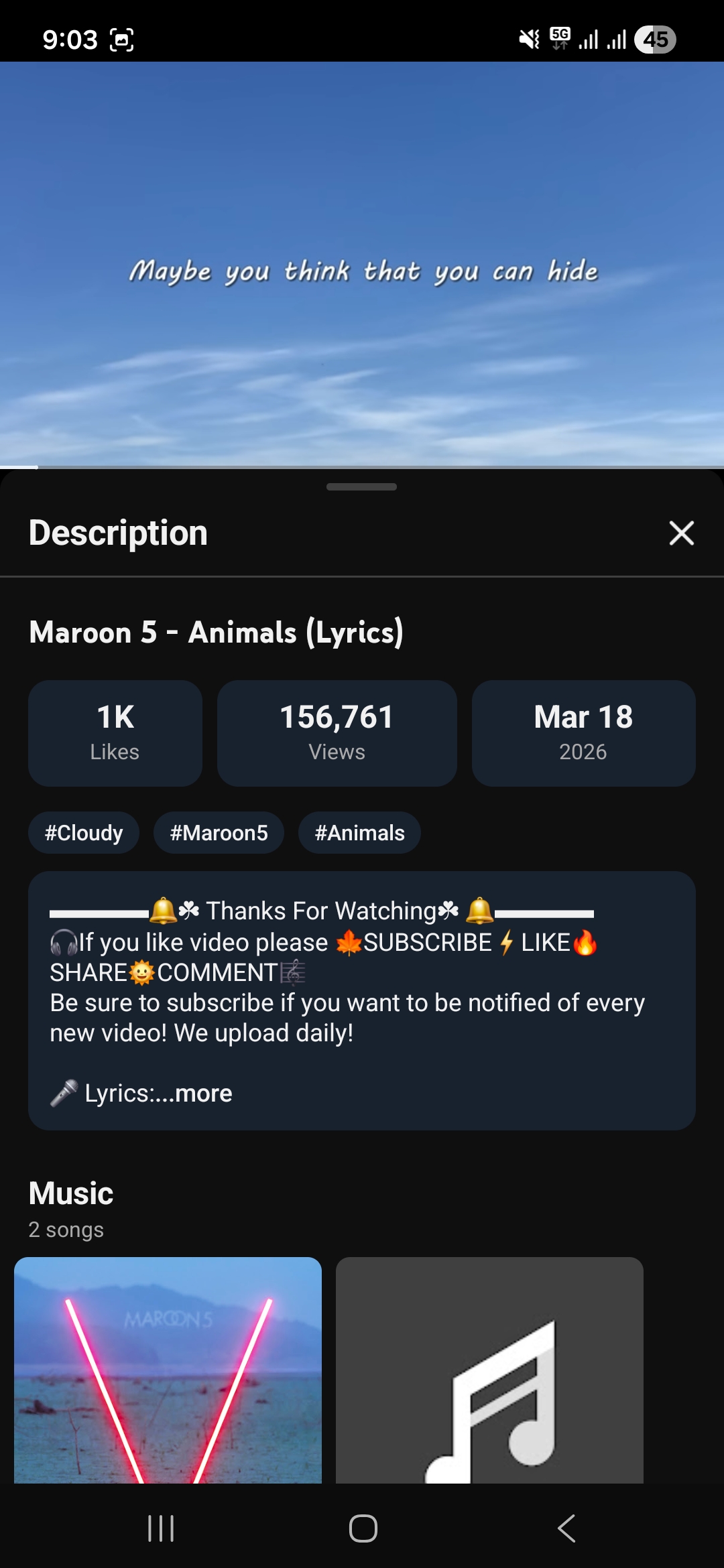Open the second song with music note art
Screen dimensions: 724x1568
489,1370
